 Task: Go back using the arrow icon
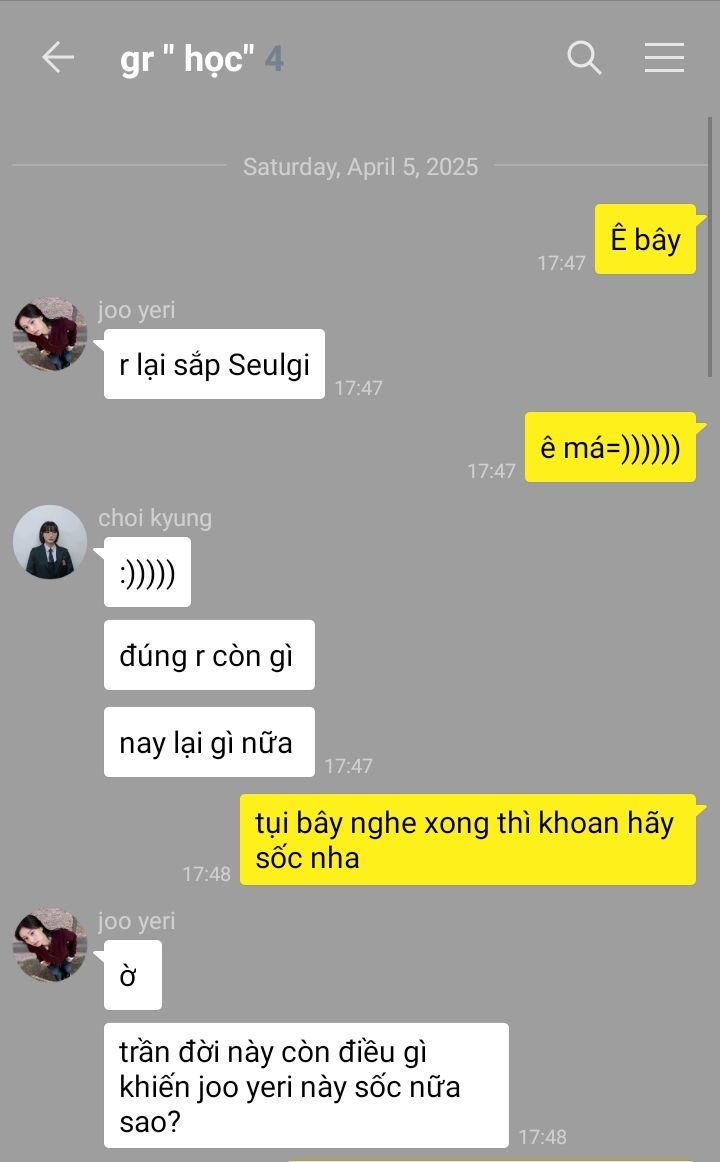(x=58, y=58)
